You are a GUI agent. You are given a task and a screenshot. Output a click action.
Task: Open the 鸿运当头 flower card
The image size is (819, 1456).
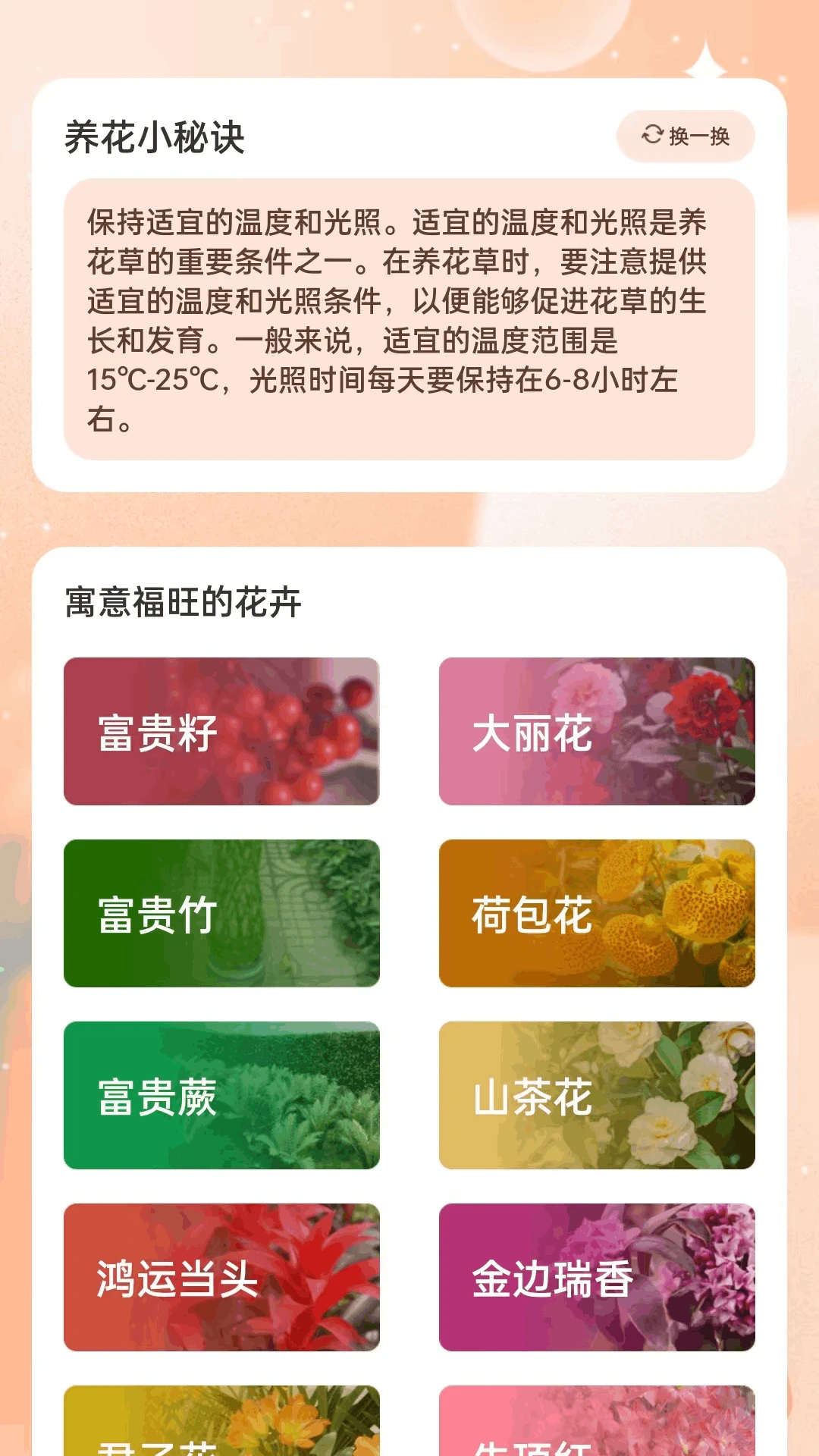pos(221,1277)
